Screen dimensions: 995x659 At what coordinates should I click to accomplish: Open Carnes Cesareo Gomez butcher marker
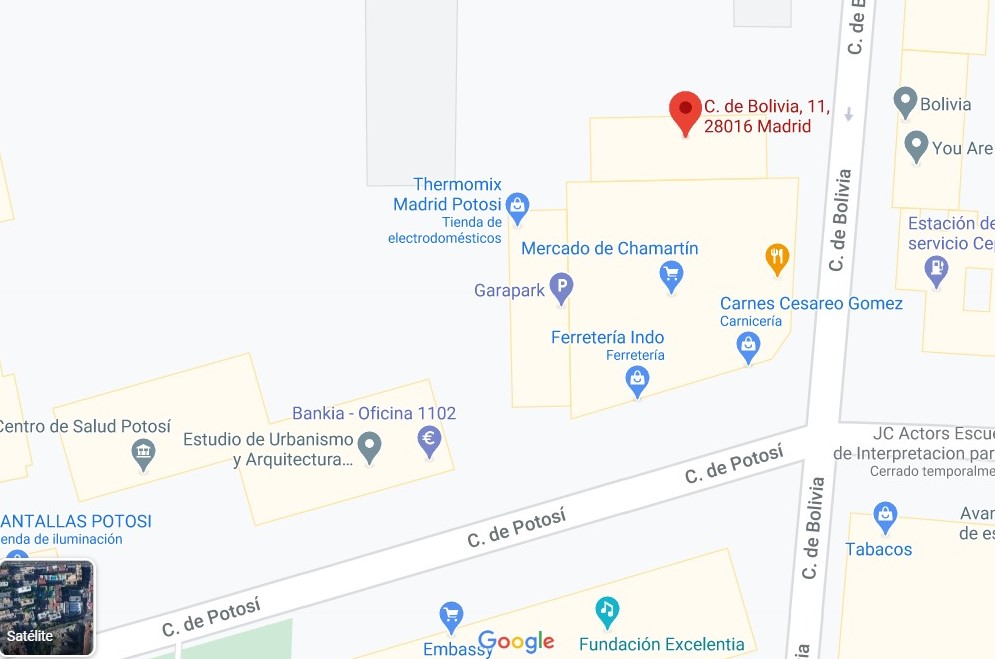[x=748, y=345]
